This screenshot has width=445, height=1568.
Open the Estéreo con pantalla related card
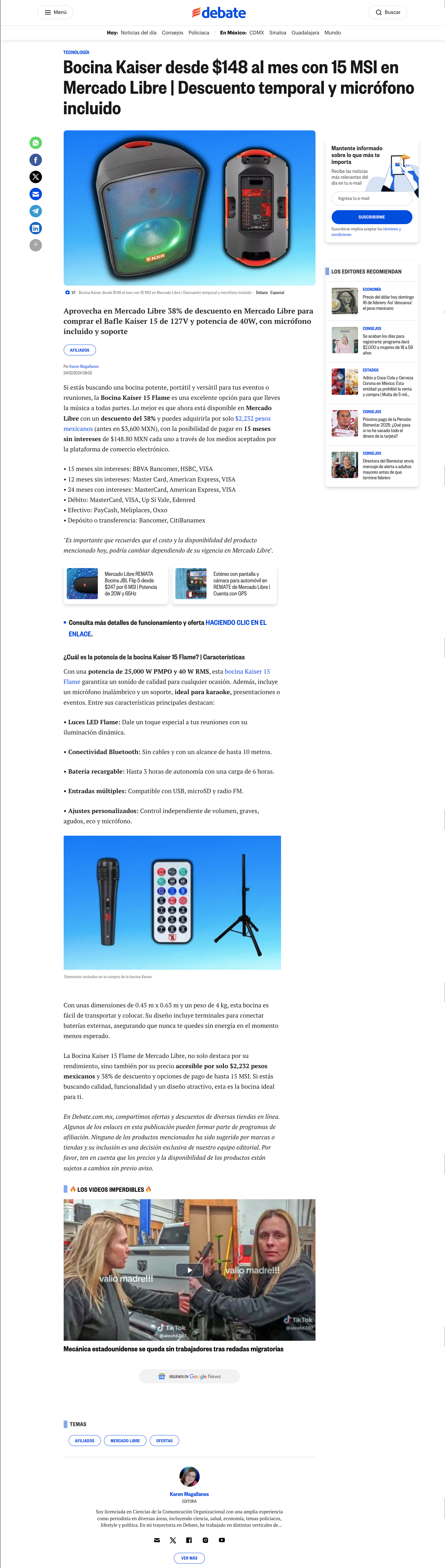(225, 584)
